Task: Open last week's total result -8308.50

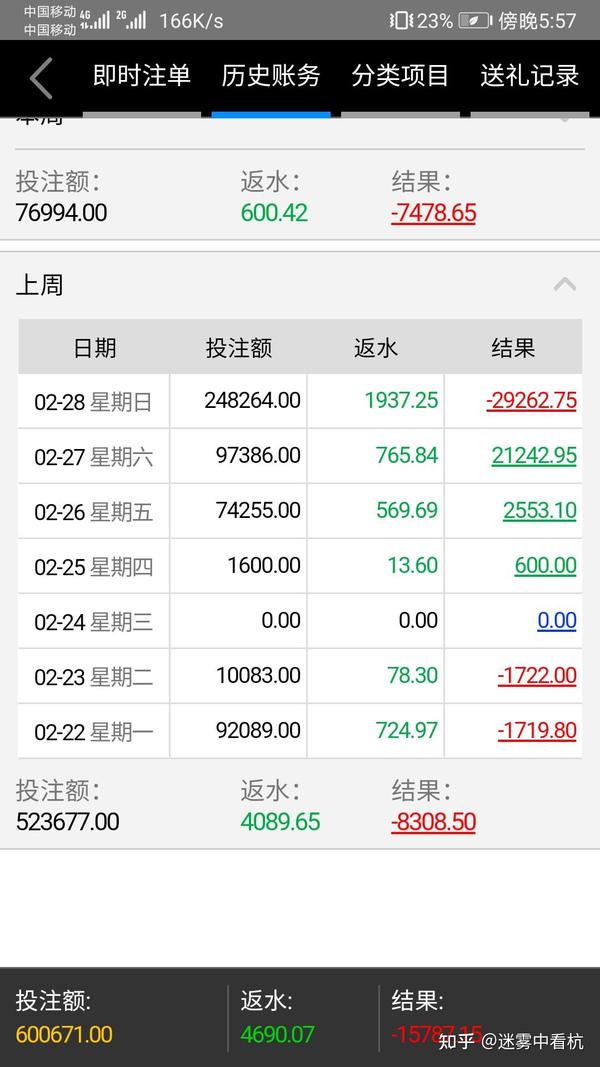Action: [433, 822]
